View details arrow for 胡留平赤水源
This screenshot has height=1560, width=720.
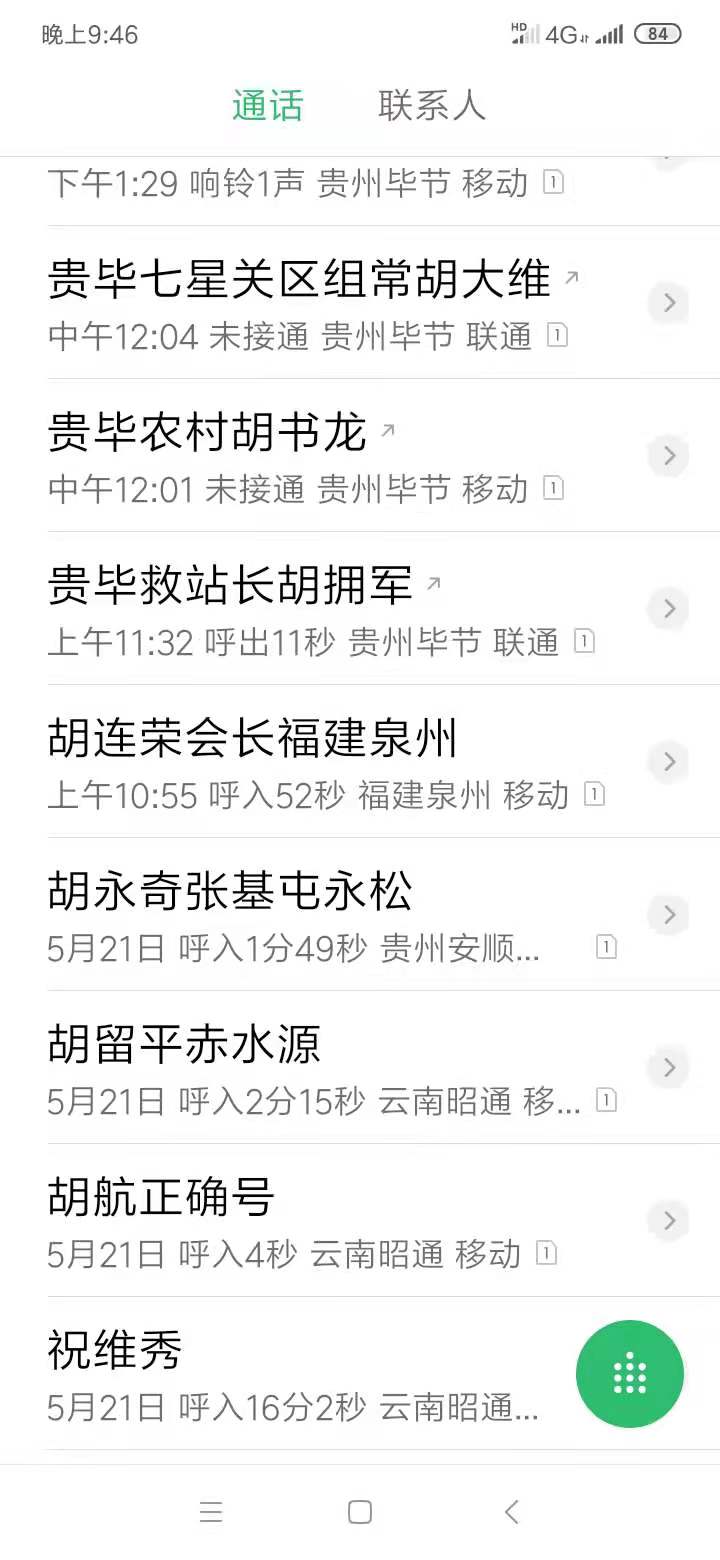(668, 1068)
